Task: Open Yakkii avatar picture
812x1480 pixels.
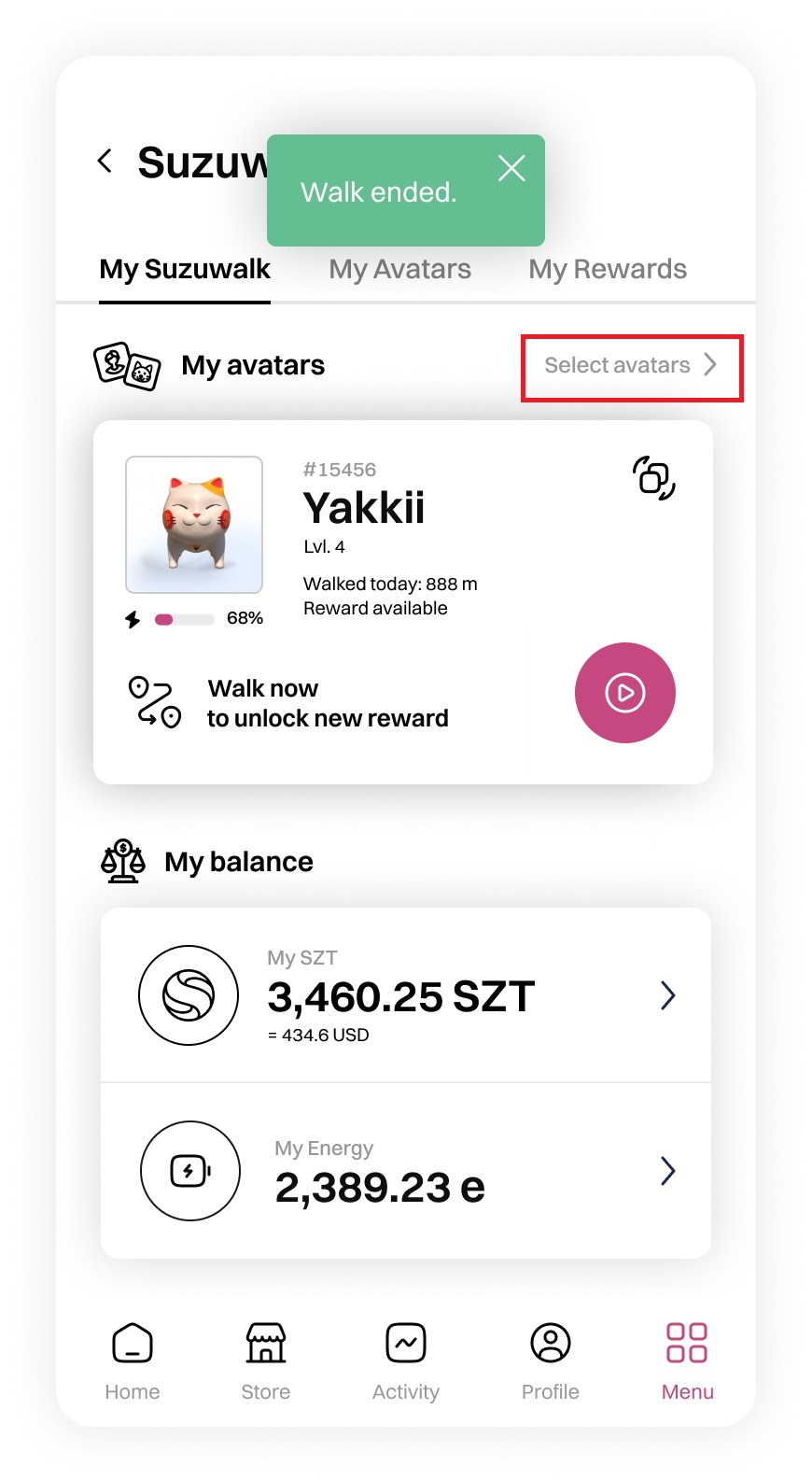Action: (194, 524)
